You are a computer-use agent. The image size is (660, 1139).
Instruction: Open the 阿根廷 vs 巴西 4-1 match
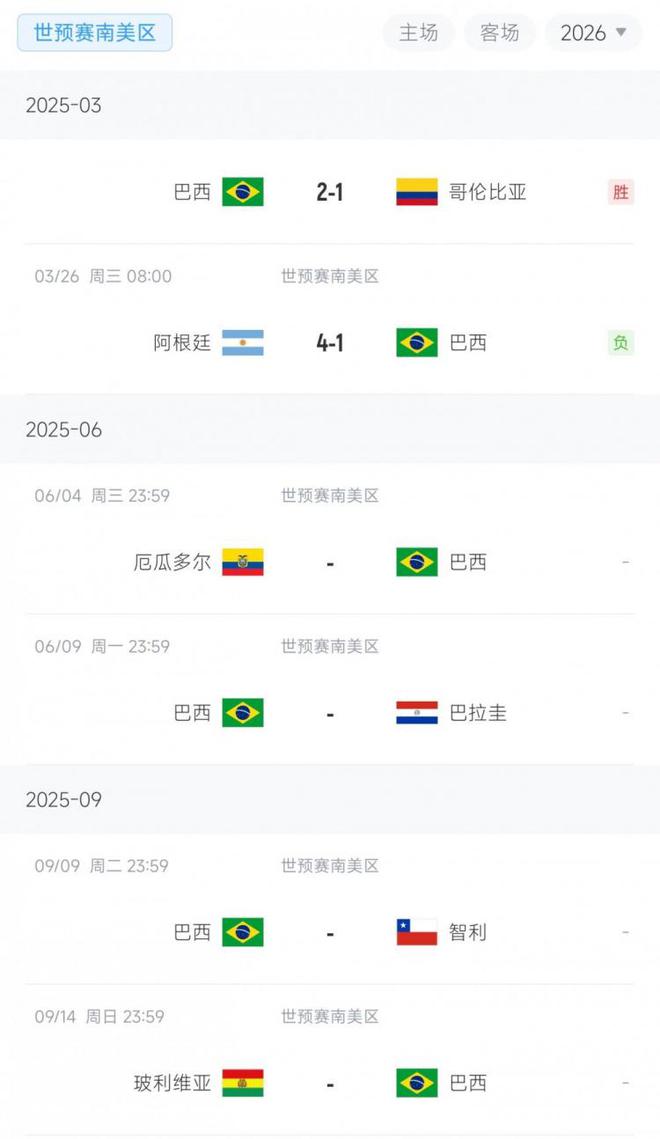click(330, 343)
